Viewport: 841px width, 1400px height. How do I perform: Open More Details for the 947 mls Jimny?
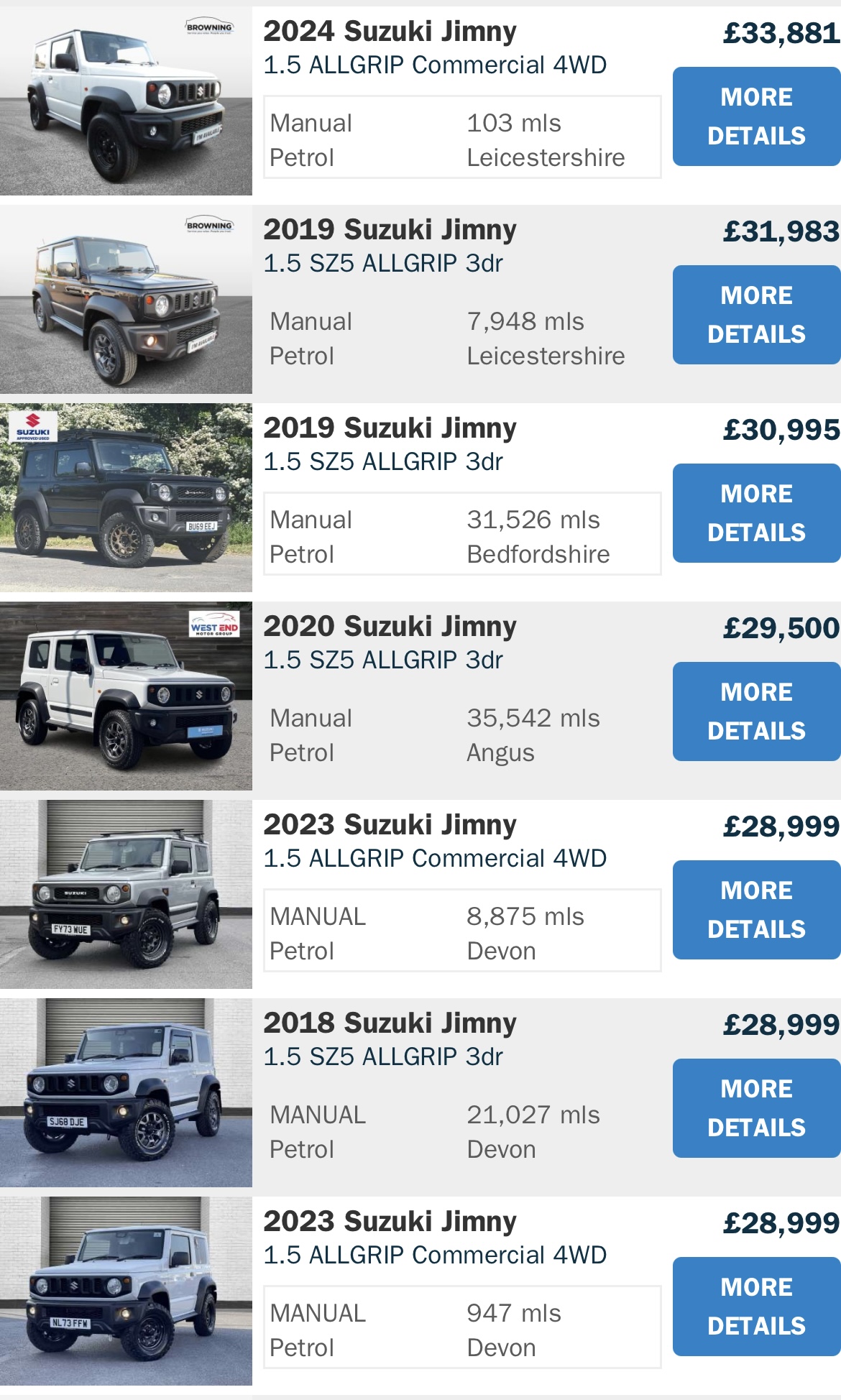pyautogui.click(x=756, y=1307)
